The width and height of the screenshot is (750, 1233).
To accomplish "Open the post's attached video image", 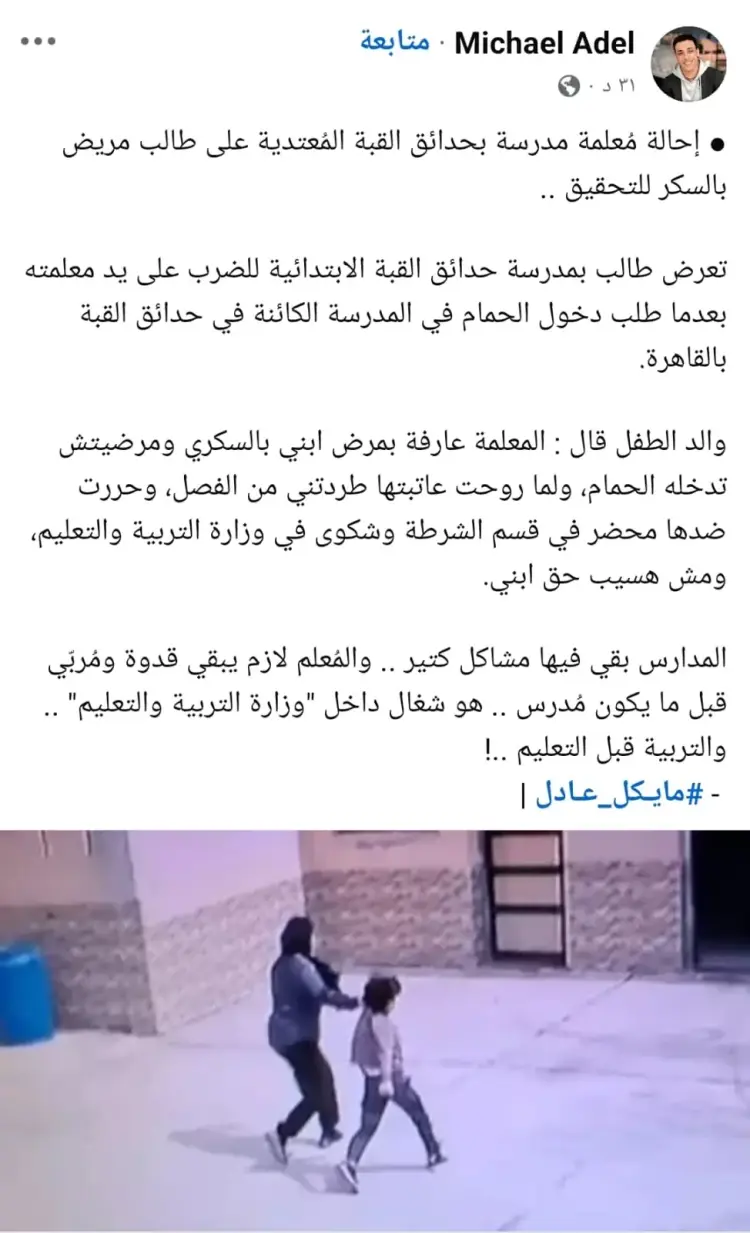I will coord(375,1030).
